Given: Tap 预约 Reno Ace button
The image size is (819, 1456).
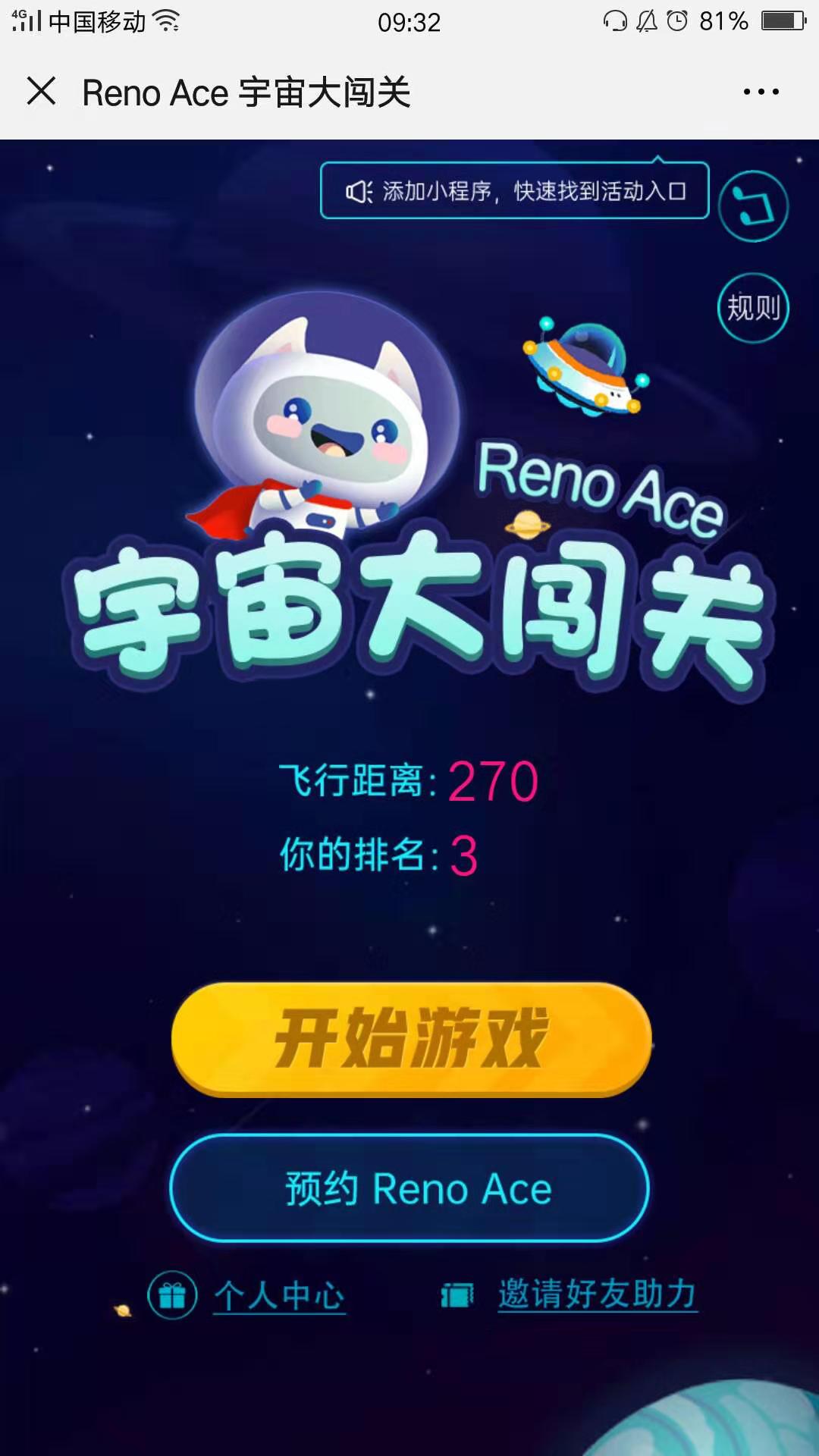Looking at the screenshot, I should coord(409,1188).
